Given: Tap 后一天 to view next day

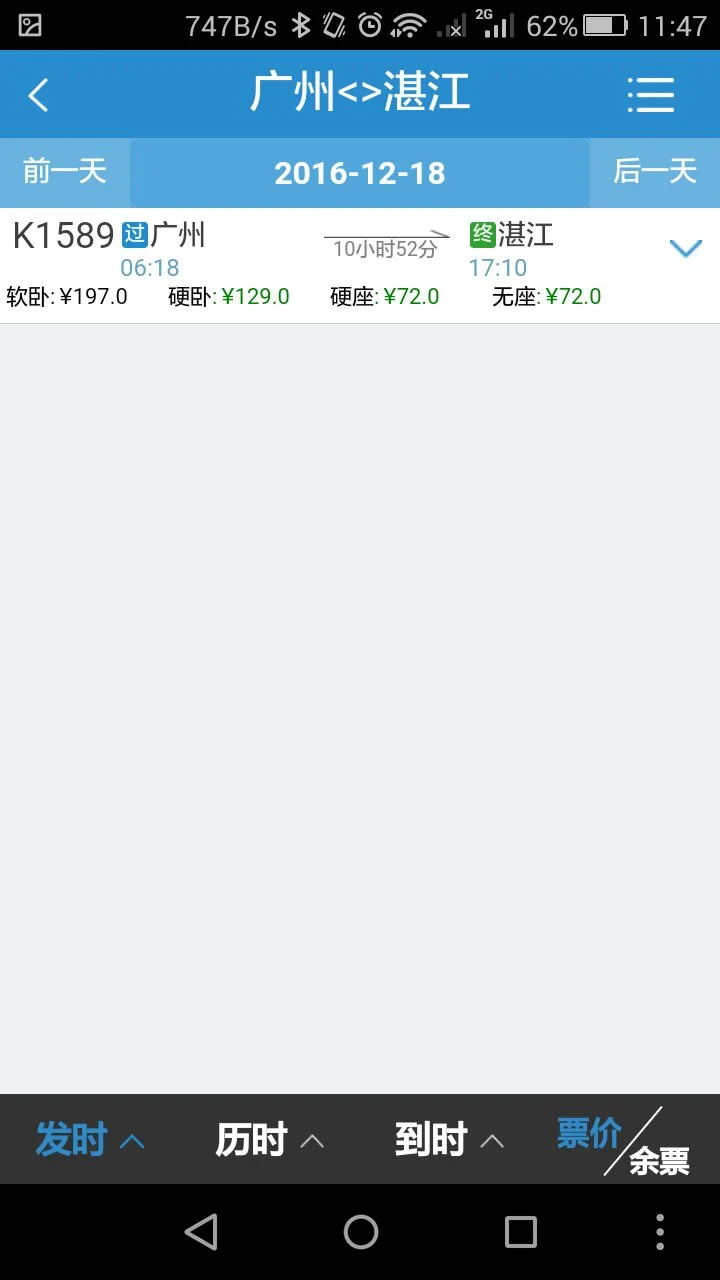Looking at the screenshot, I should tap(655, 172).
